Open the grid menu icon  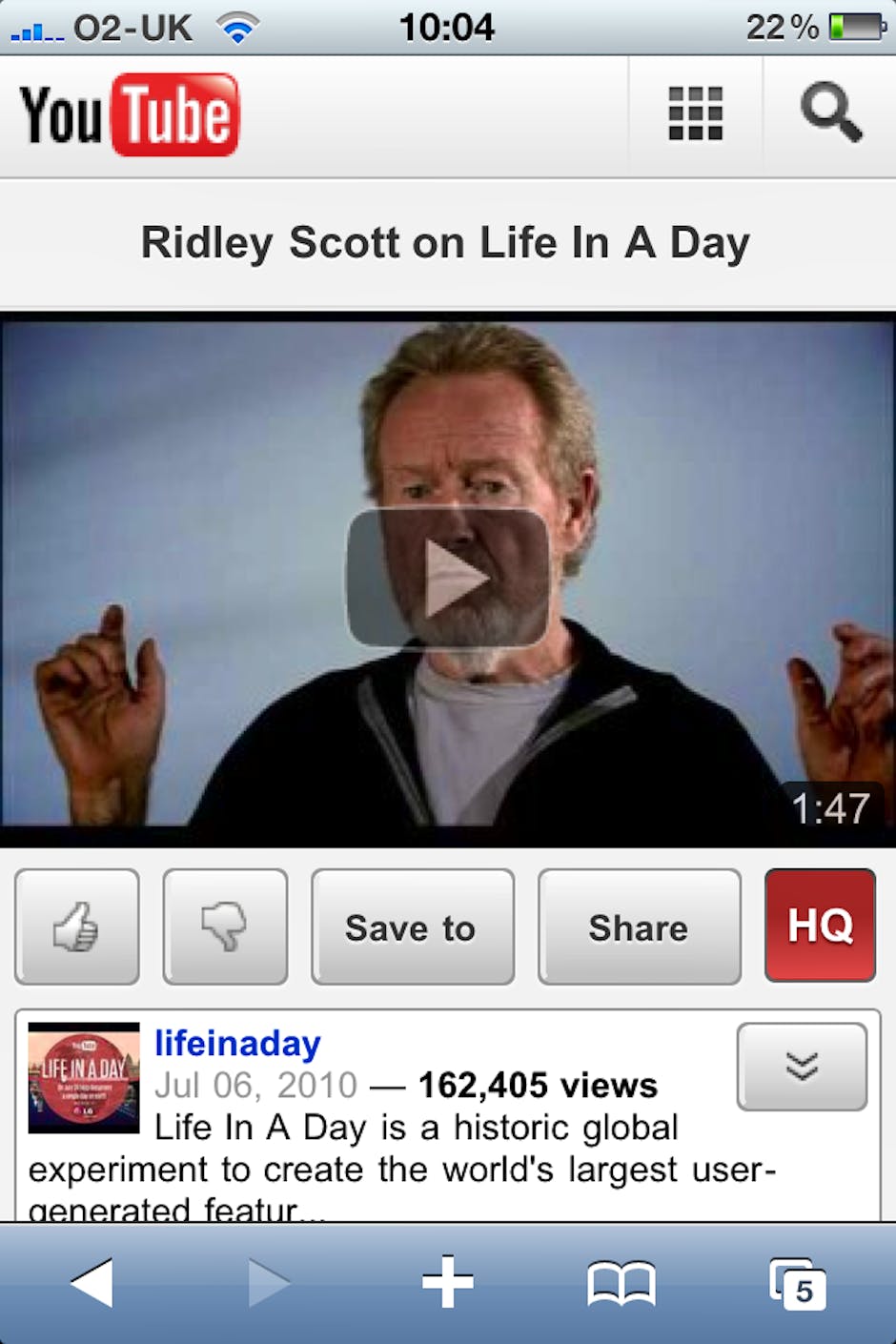[x=695, y=114]
